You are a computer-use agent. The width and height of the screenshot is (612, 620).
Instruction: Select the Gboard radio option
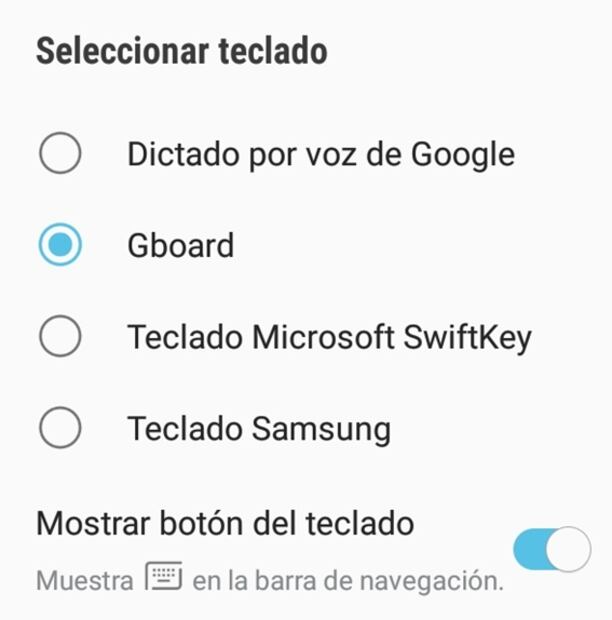point(60,245)
